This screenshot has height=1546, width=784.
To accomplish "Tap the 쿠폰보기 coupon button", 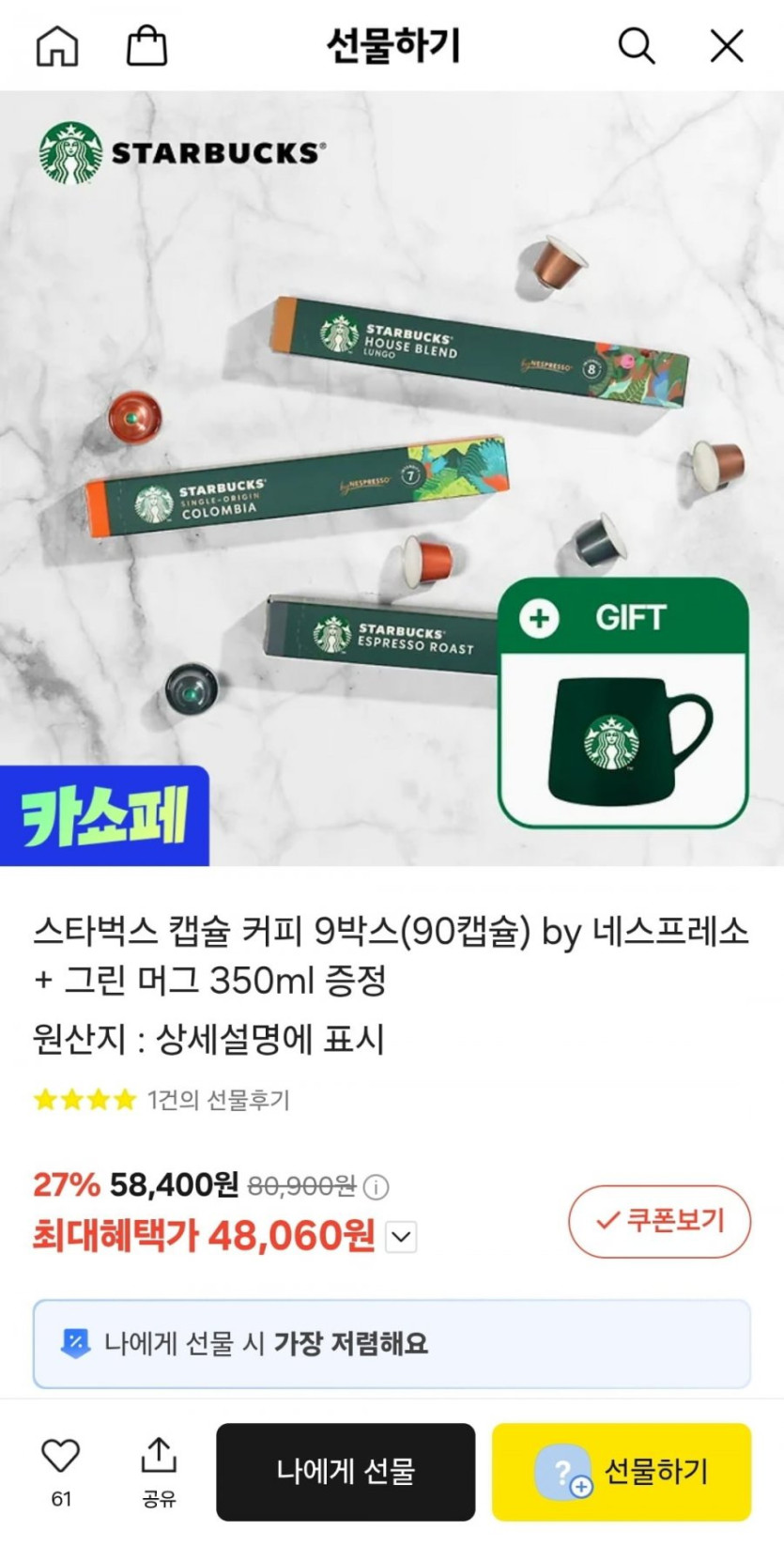I will pos(659,1221).
